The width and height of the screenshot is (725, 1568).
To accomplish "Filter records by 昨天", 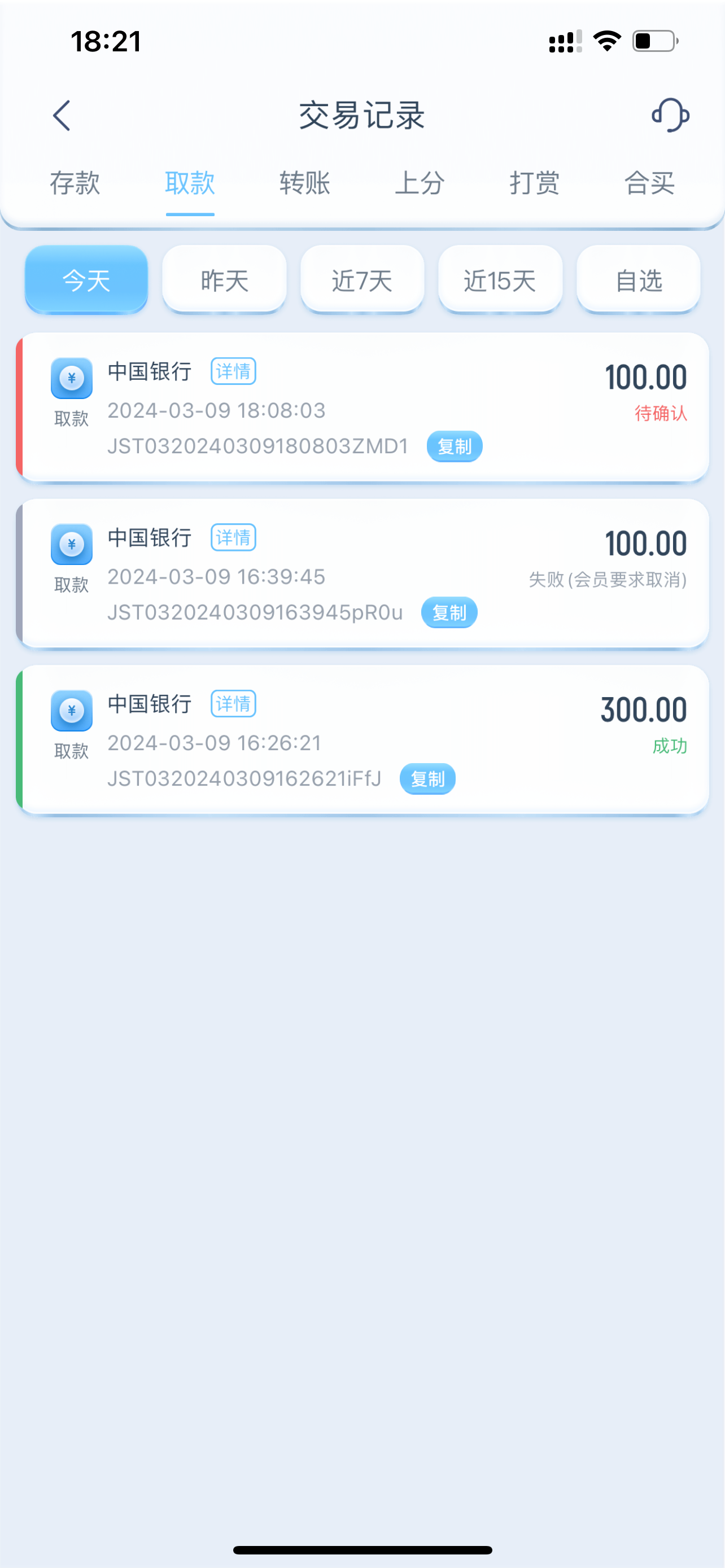I will pos(225,281).
